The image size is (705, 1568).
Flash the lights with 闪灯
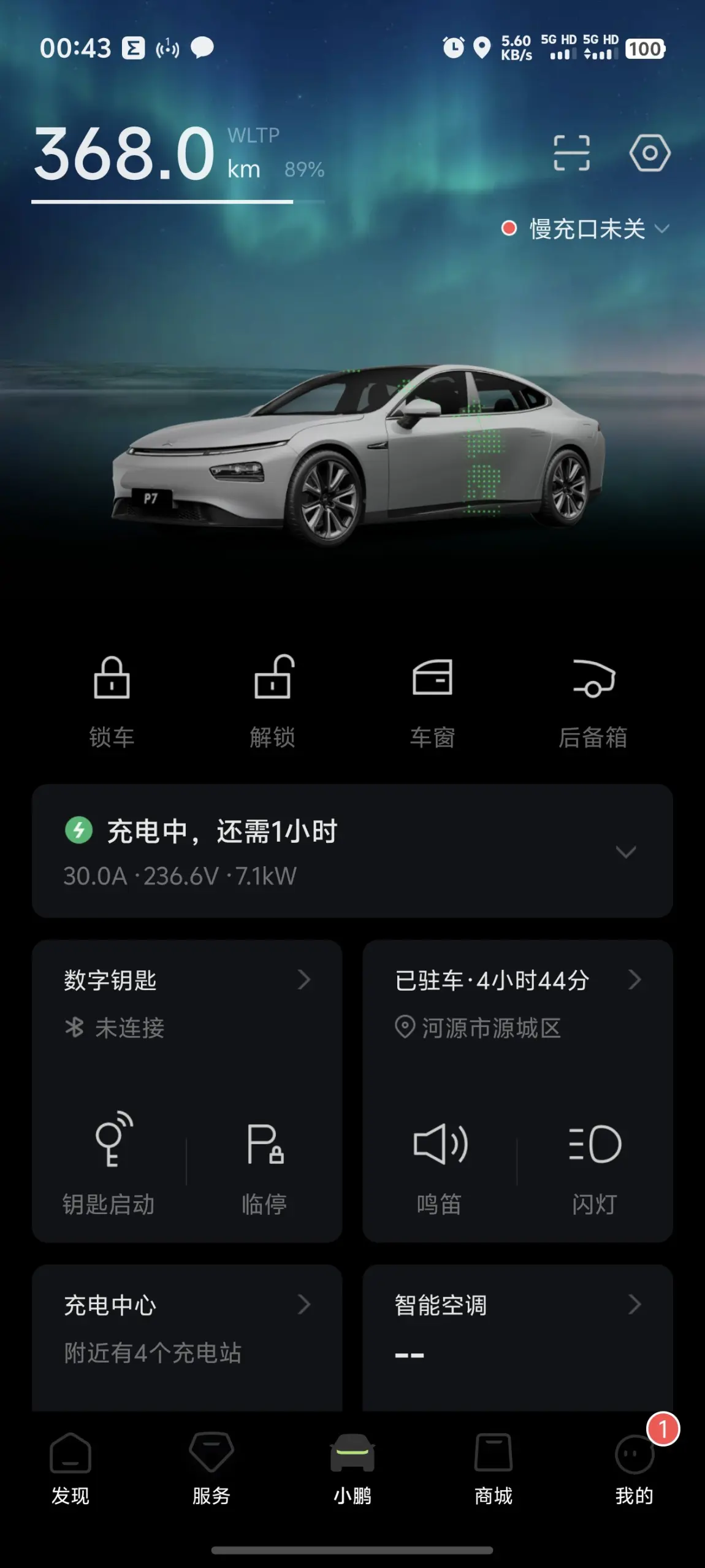[x=595, y=1163]
